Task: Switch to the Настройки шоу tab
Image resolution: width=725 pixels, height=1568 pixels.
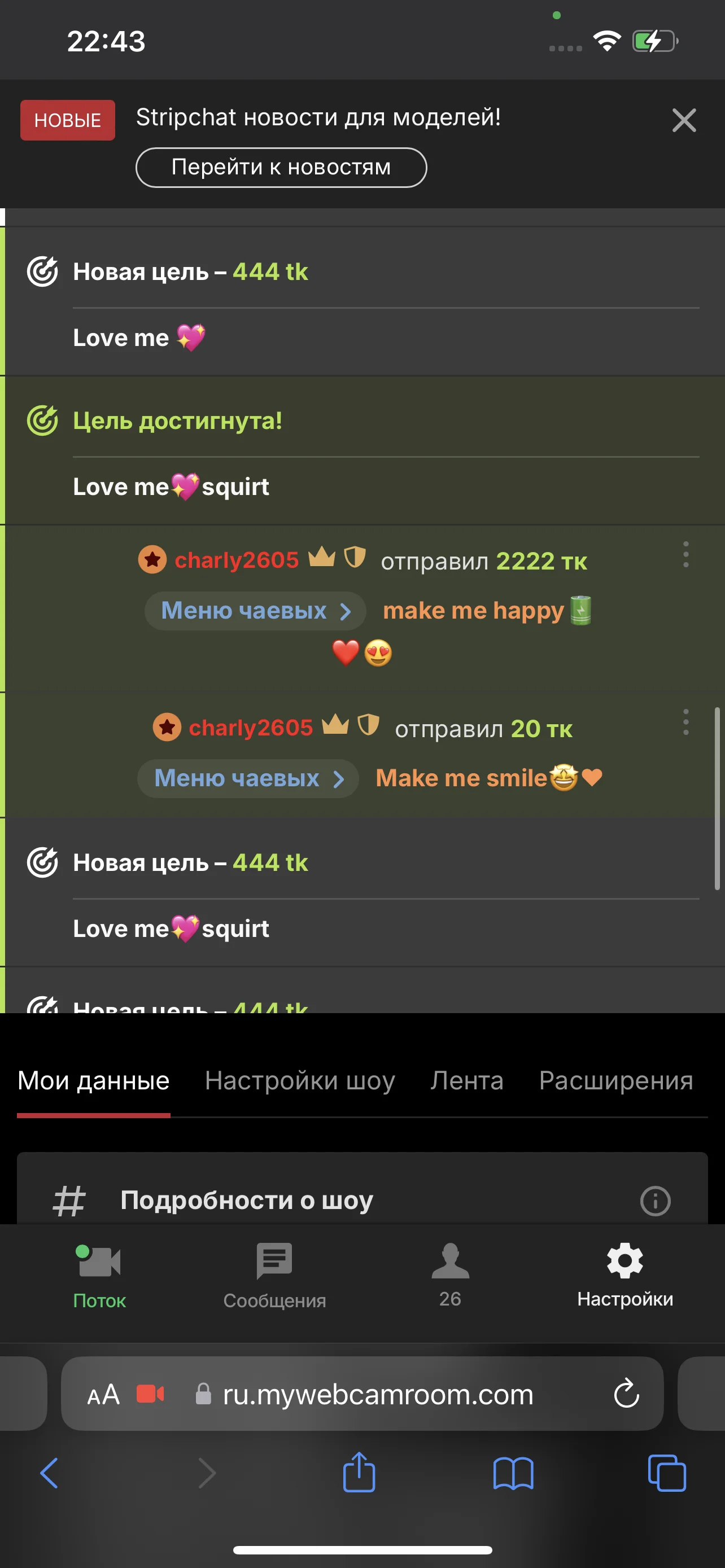Action: coord(300,1080)
